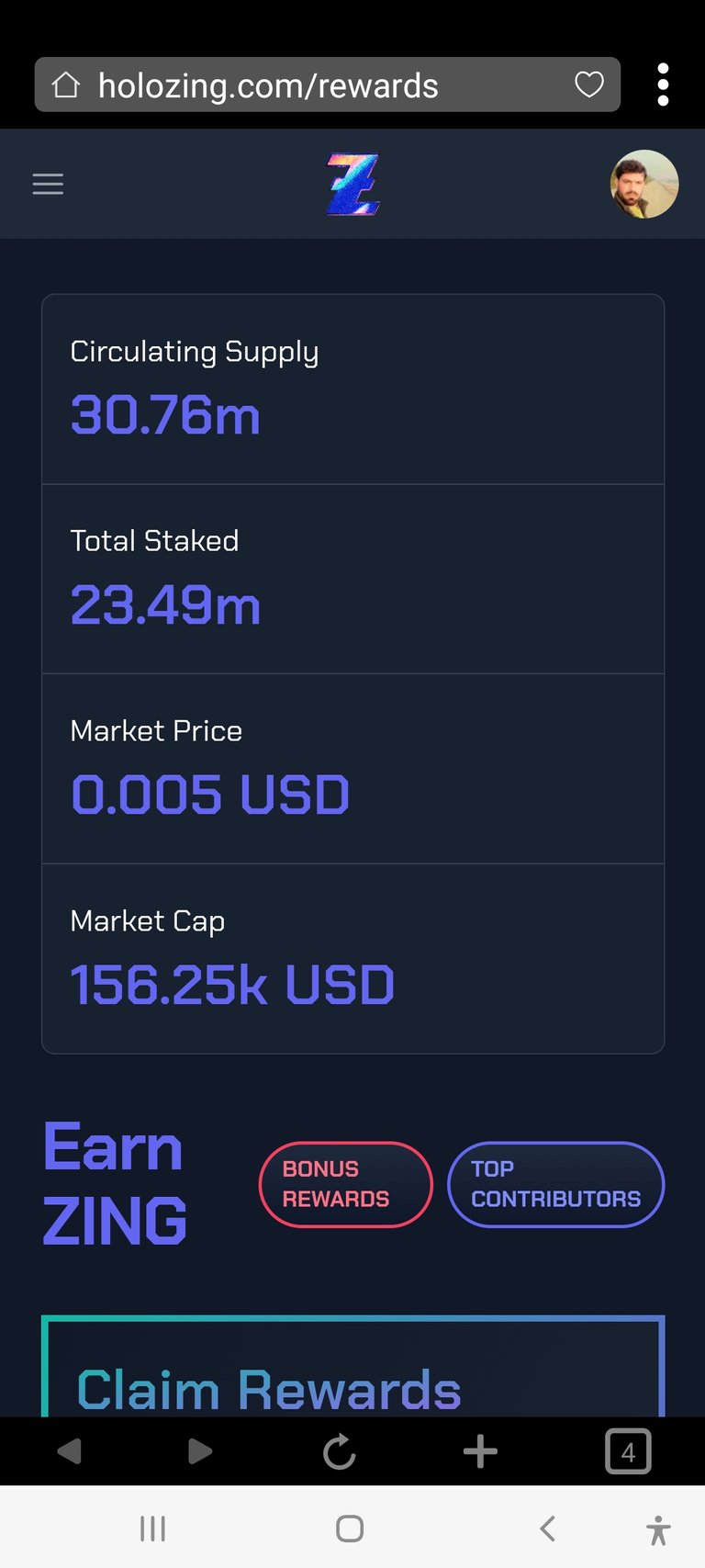This screenshot has height=1568, width=705.
Task: Open recent apps from navigation bar
Action: point(152,1529)
